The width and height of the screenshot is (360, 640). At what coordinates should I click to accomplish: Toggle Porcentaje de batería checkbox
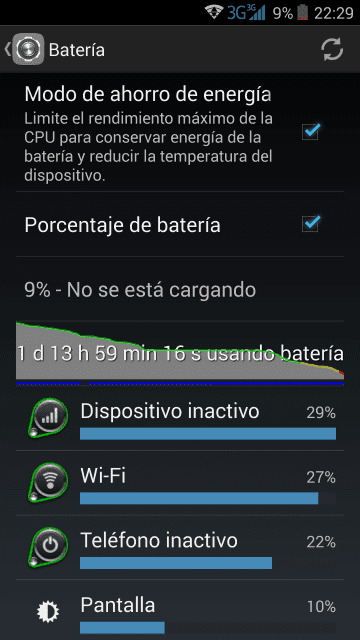(311, 224)
